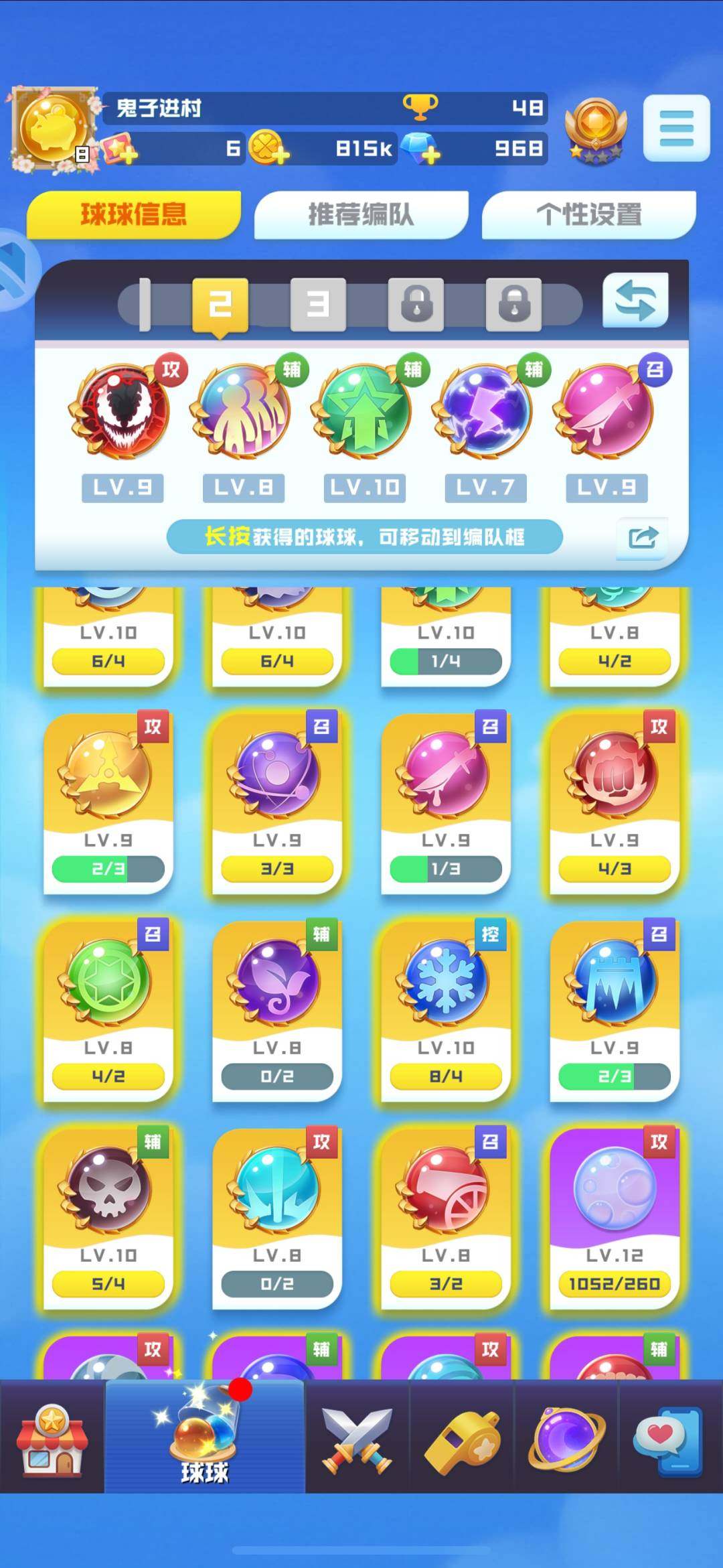Open the hamburger menu
Image resolution: width=723 pixels, height=1568 pixels.
click(676, 128)
